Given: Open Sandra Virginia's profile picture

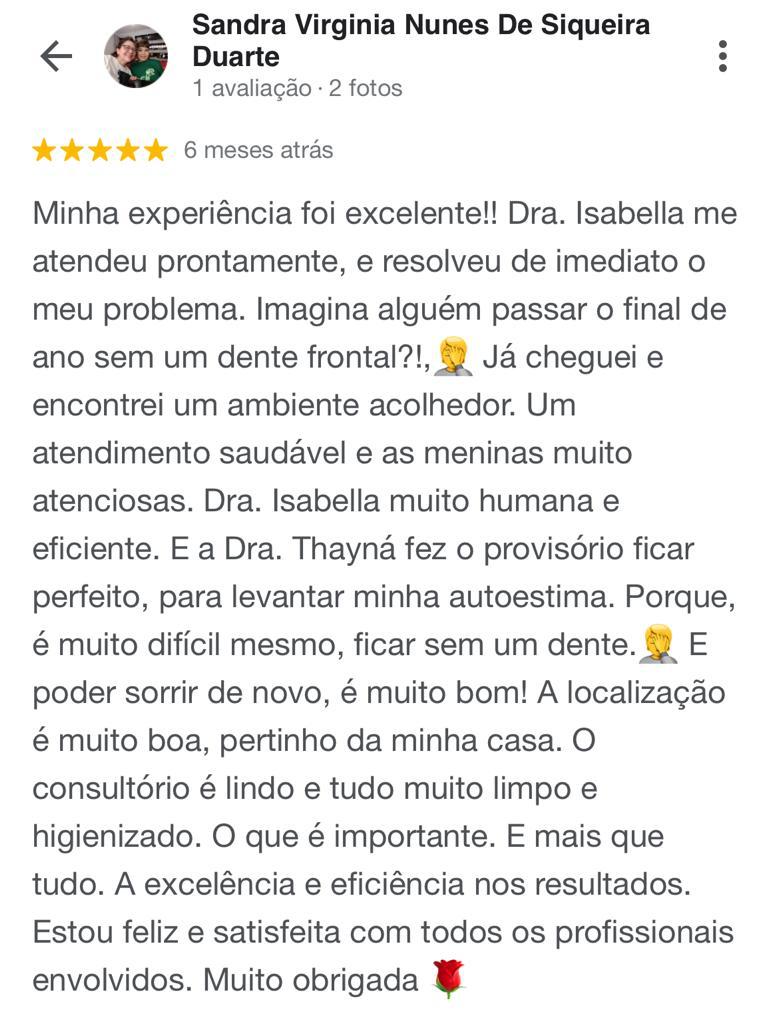Looking at the screenshot, I should pyautogui.click(x=136, y=57).
